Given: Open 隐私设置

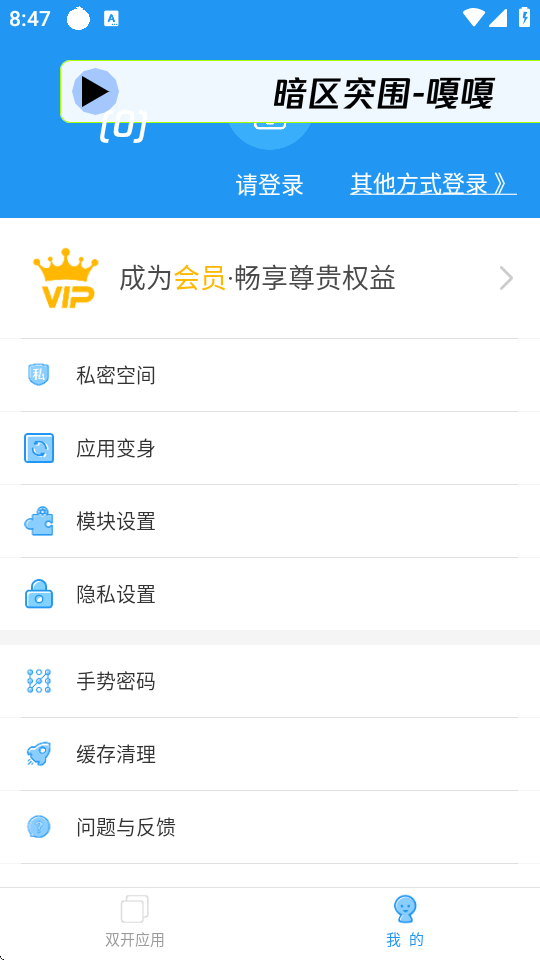Looking at the screenshot, I should pos(270,594).
